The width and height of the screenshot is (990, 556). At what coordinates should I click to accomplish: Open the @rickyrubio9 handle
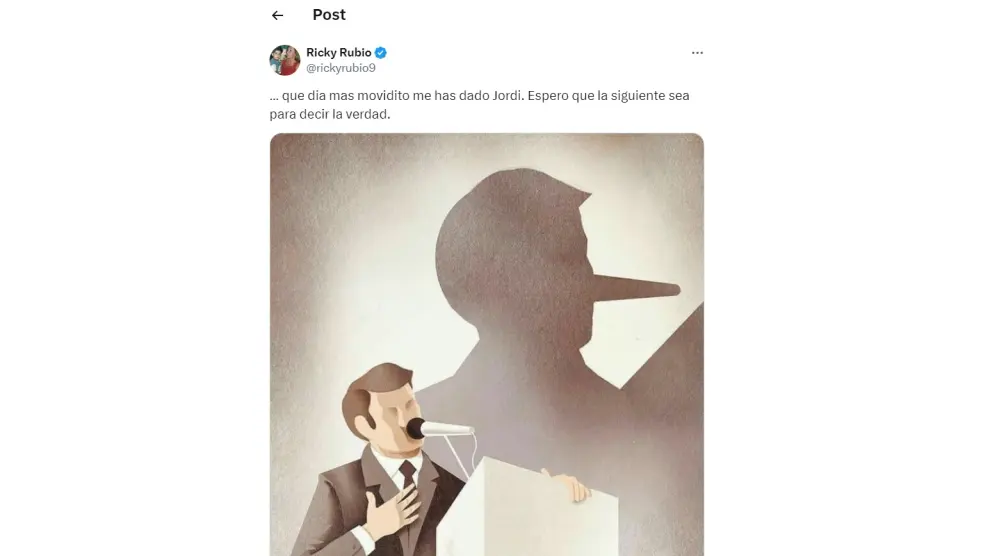pos(340,68)
